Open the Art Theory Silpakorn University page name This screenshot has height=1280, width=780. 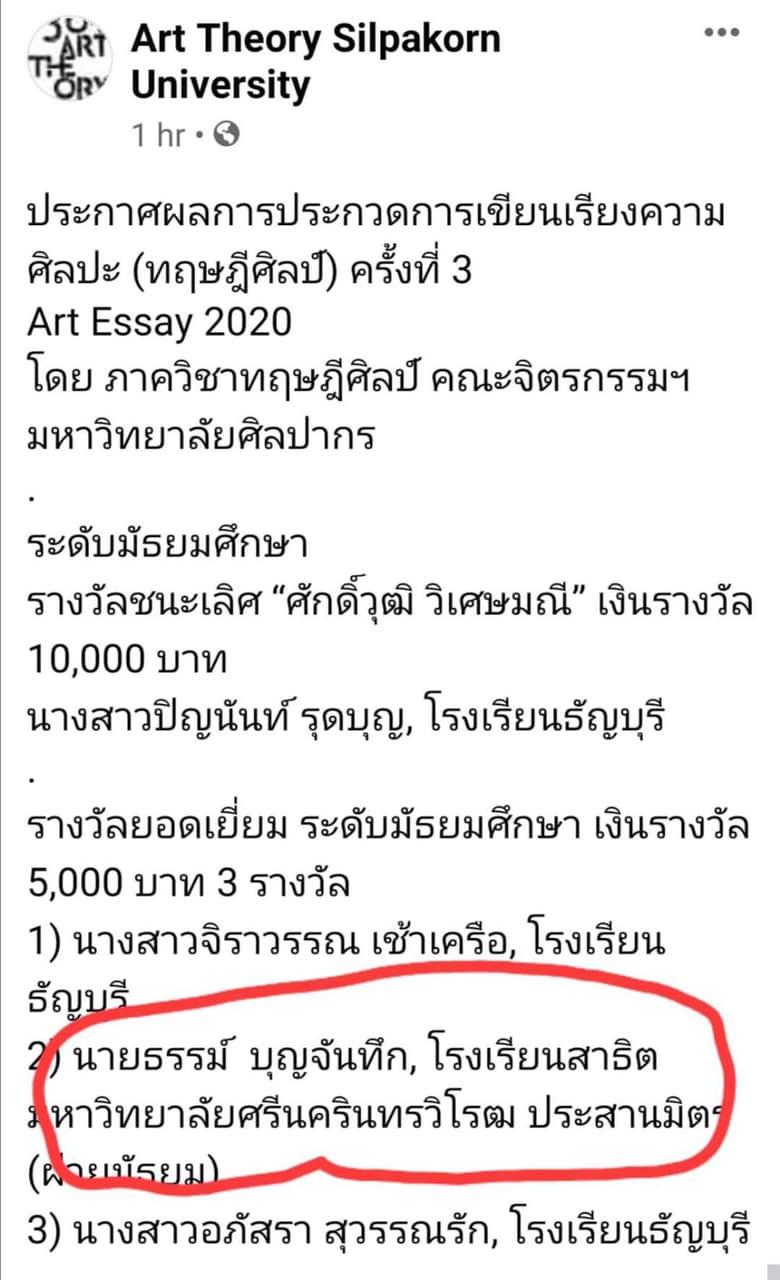[x=316, y=62]
